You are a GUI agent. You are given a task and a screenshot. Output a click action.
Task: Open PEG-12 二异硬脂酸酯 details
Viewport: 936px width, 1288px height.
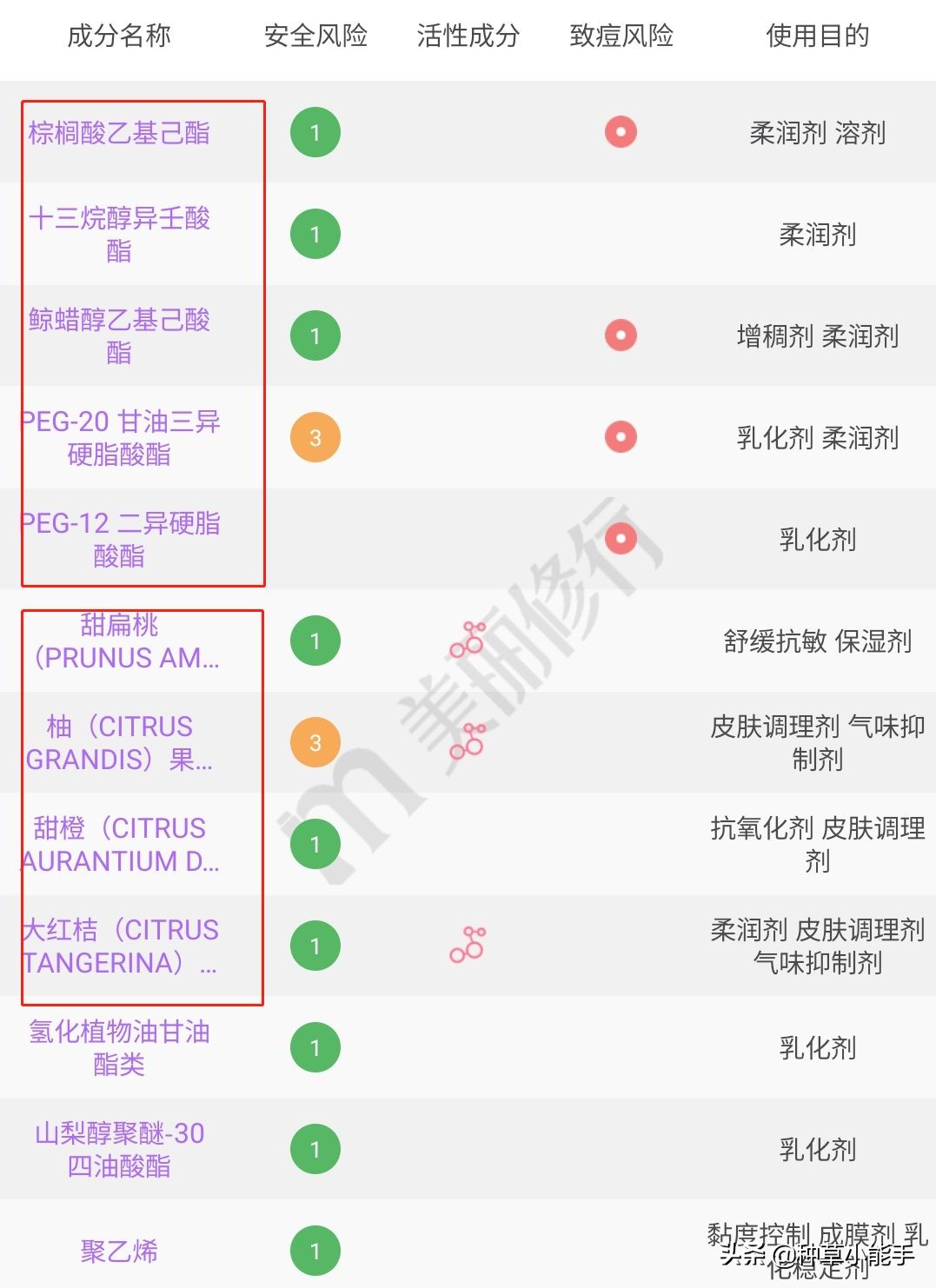(x=119, y=539)
